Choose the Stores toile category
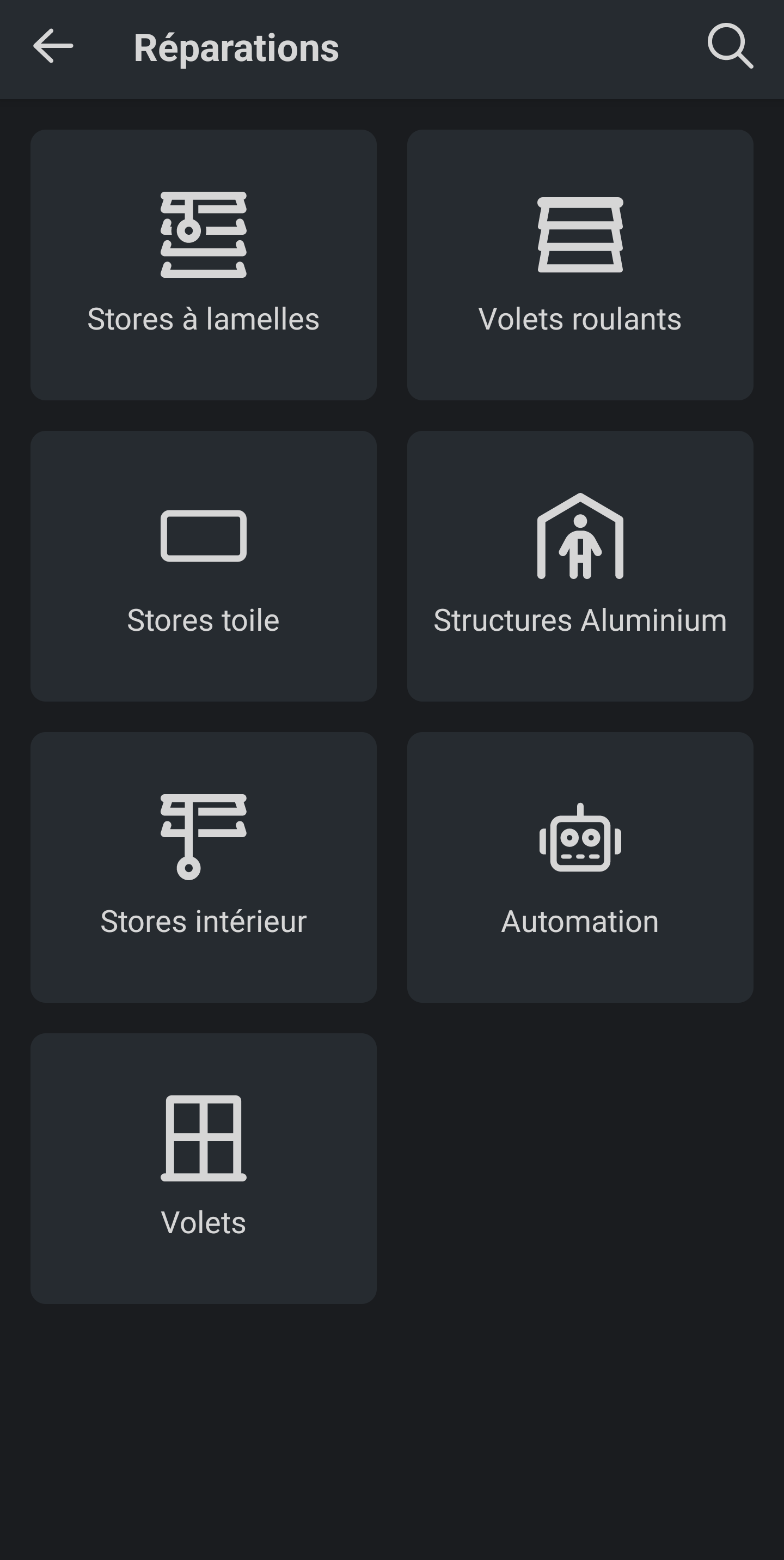Screen dimensions: 784x1560 204,565
